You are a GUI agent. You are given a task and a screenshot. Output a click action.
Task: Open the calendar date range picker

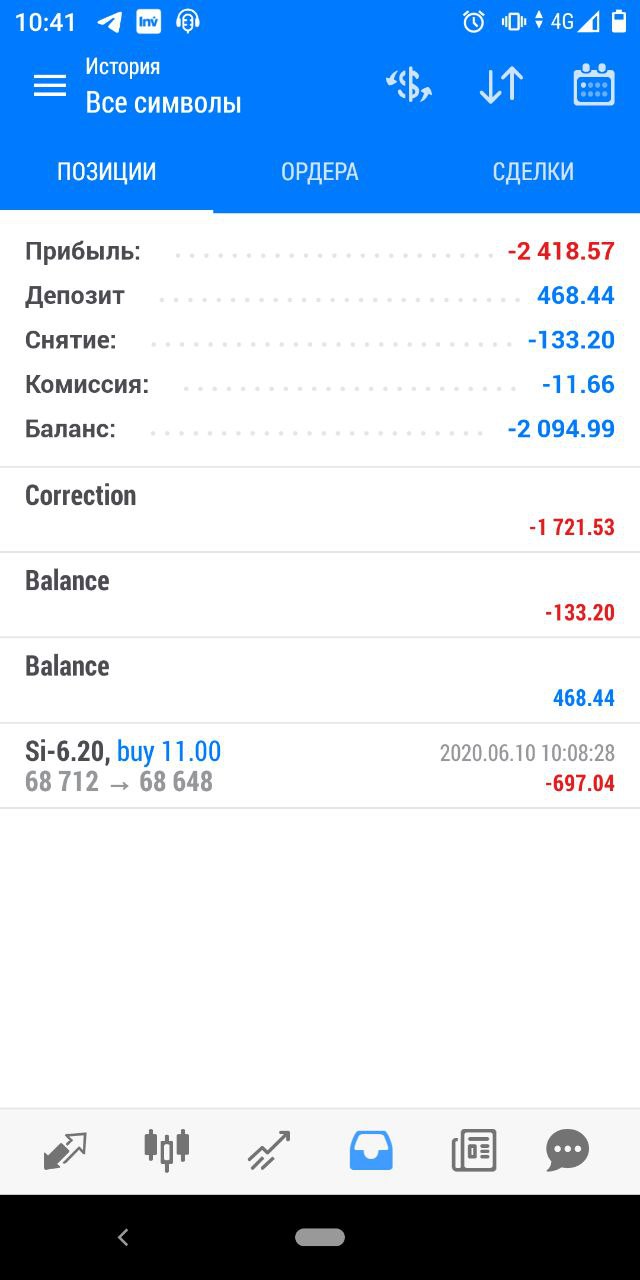[594, 86]
